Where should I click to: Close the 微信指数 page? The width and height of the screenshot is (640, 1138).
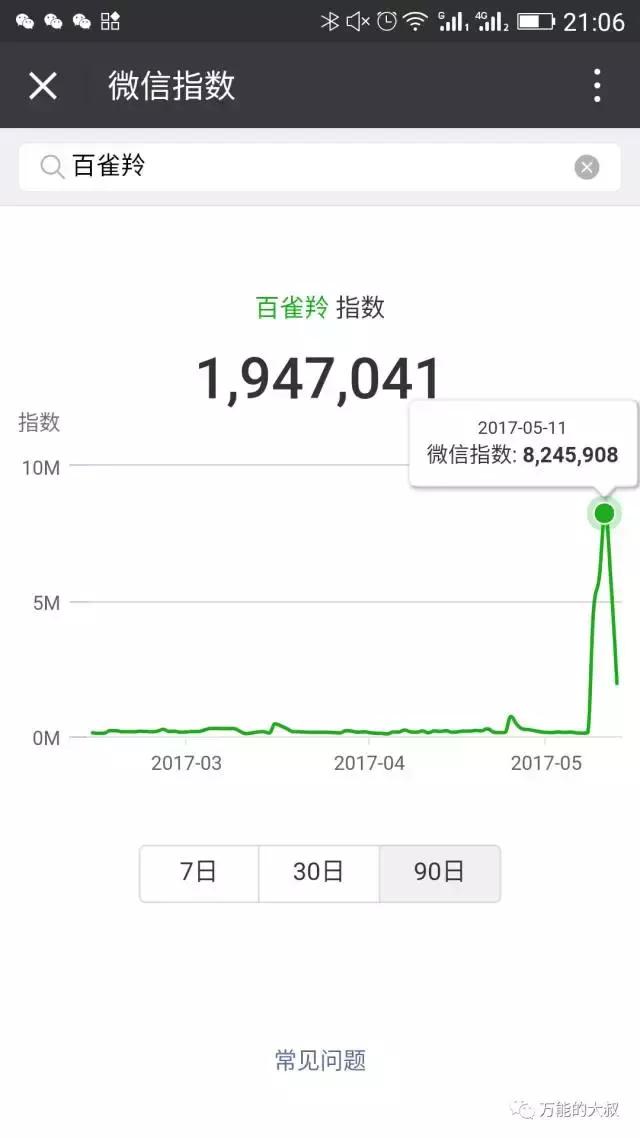point(43,86)
